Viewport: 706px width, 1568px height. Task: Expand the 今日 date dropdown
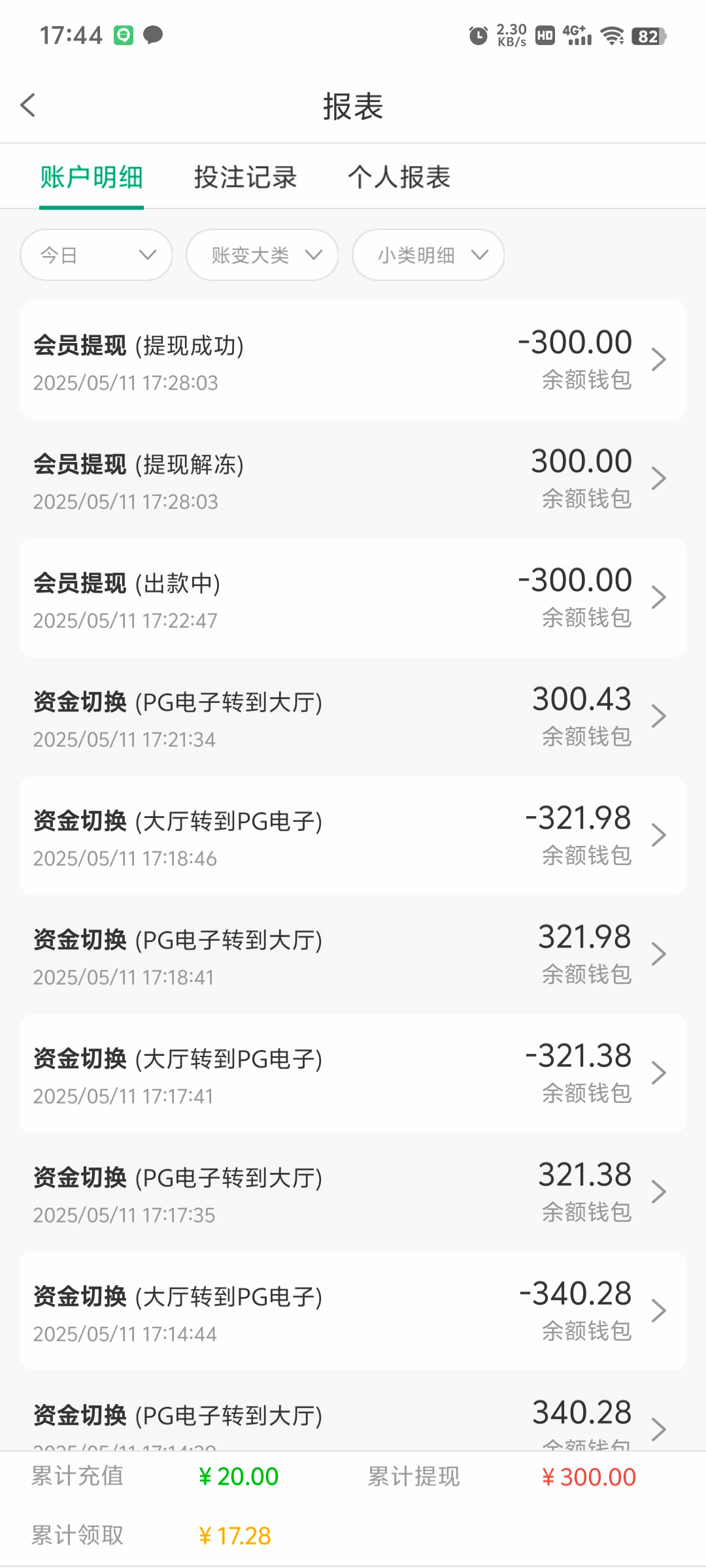(96, 255)
